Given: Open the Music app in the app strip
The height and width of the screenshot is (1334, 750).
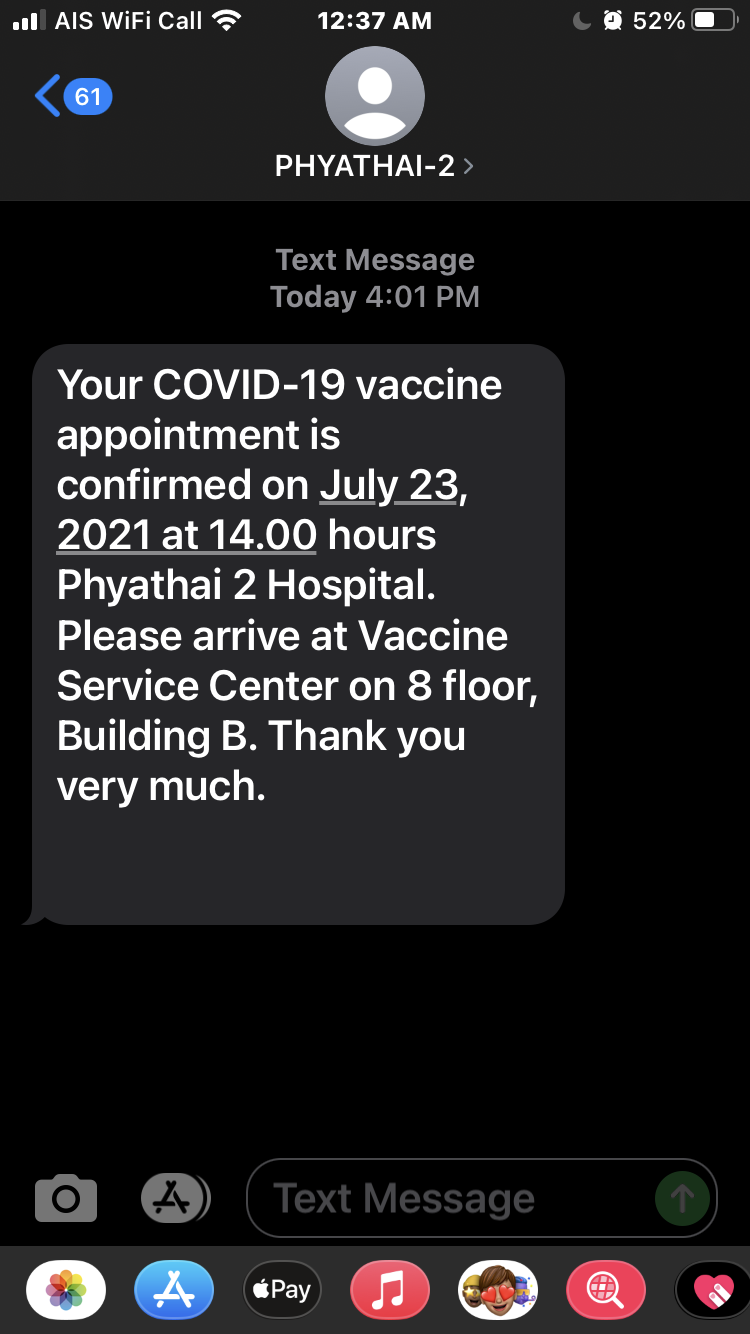Looking at the screenshot, I should pos(390,1290).
